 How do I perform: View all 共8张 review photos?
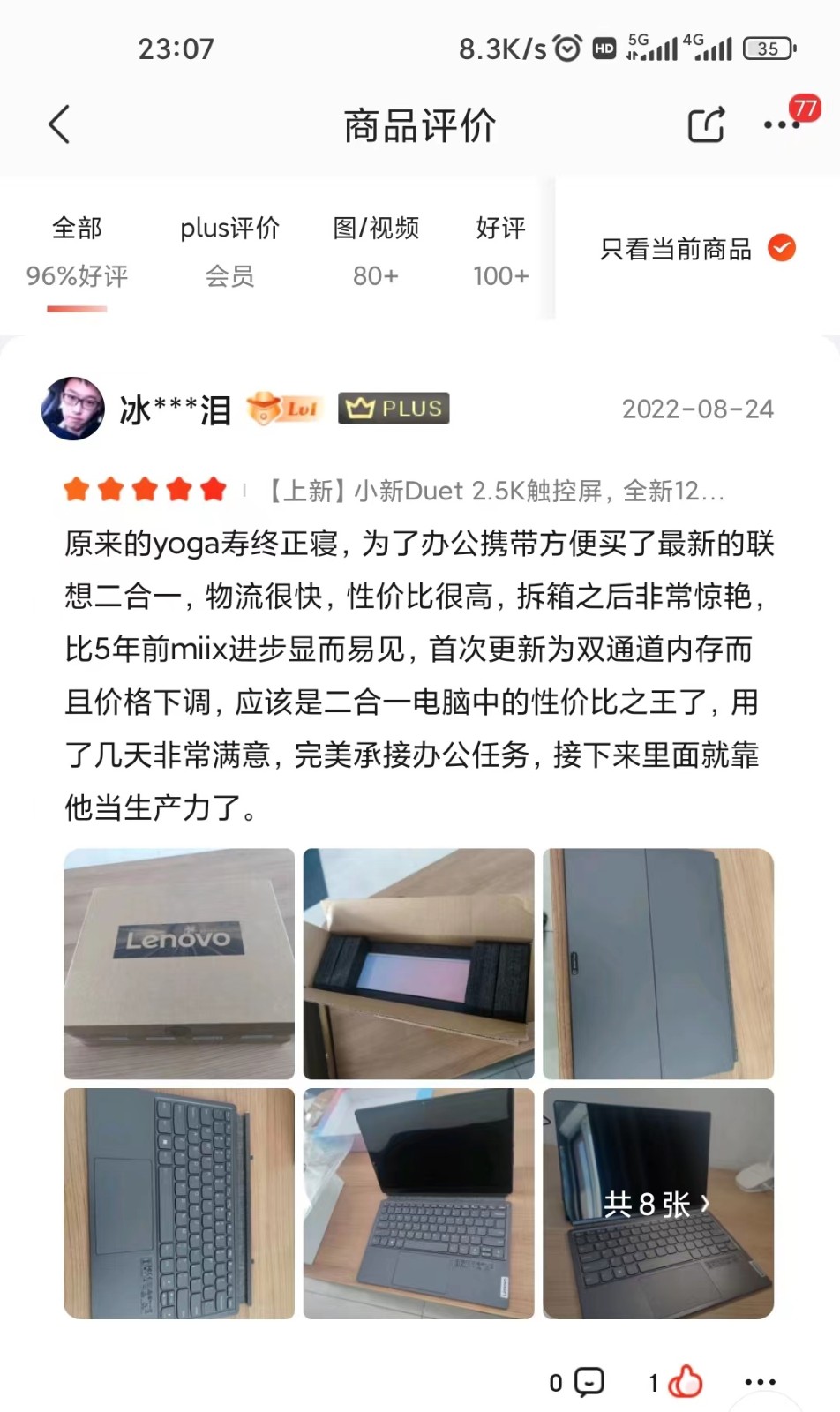(657, 1203)
